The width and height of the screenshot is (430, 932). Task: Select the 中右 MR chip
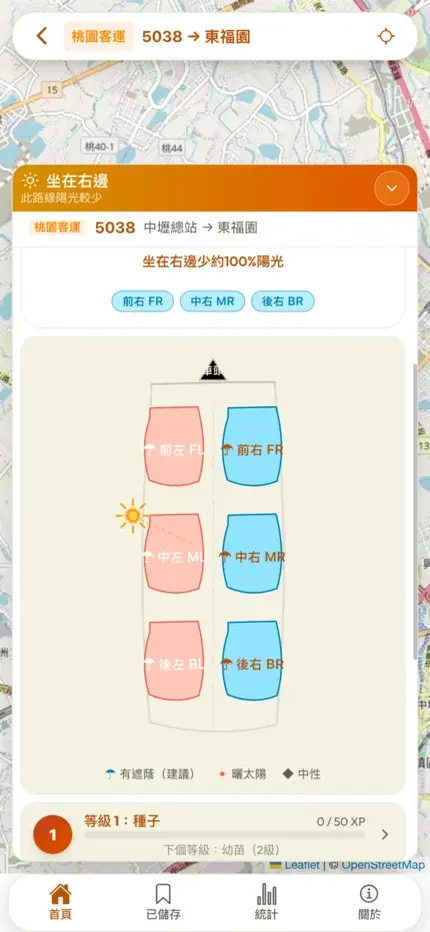[x=212, y=301]
